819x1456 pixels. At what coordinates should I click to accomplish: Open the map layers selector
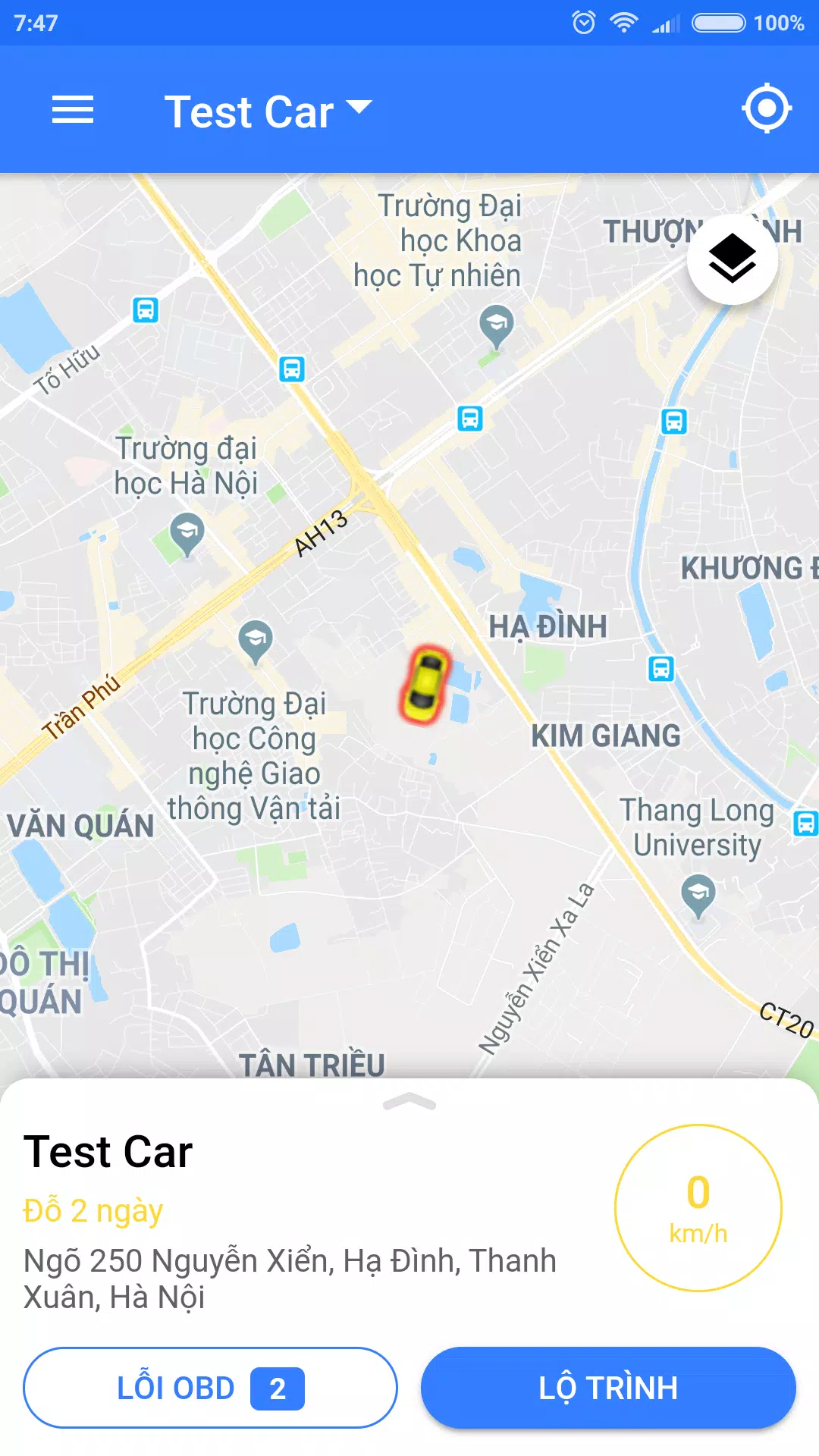[731, 259]
